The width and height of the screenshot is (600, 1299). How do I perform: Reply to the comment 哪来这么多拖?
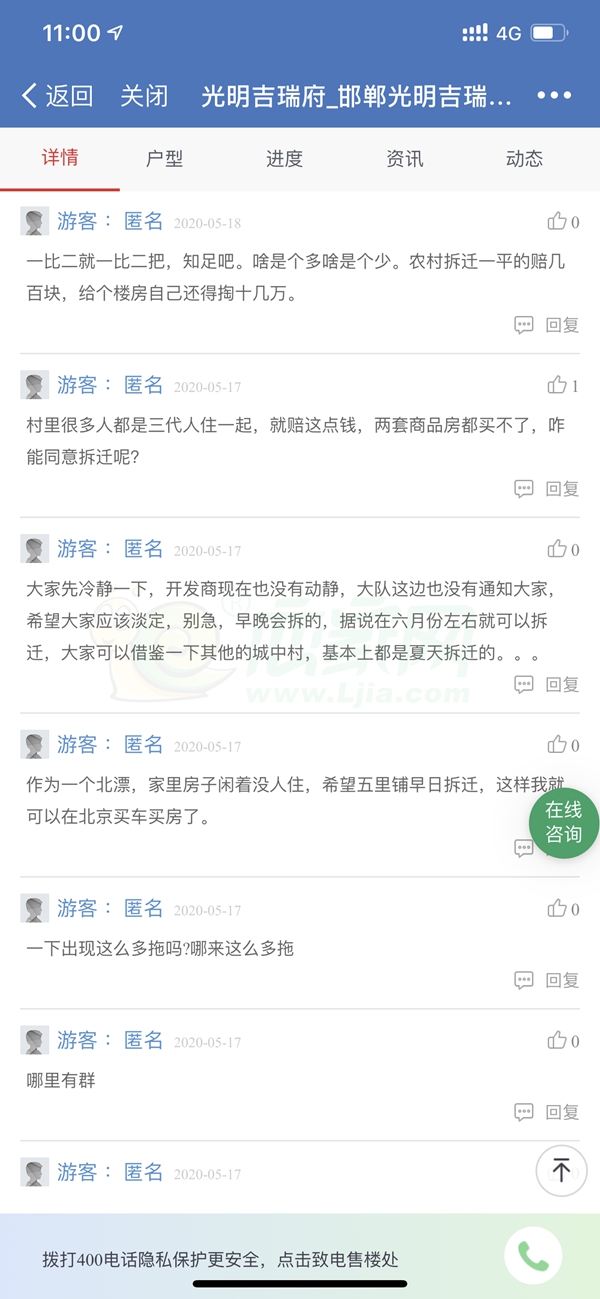tap(548, 981)
